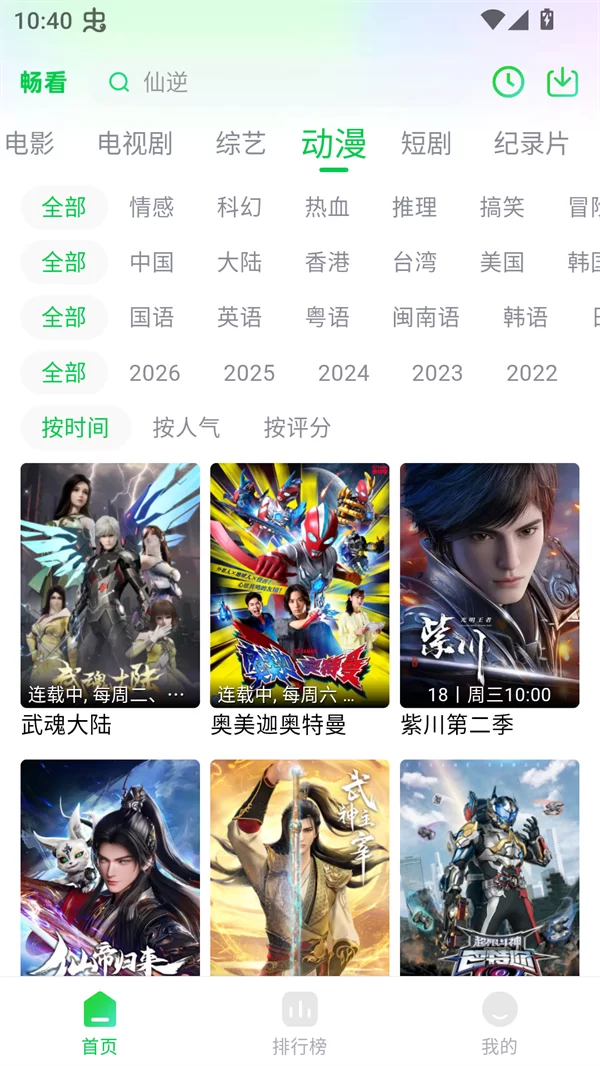Switch to the 综艺 tab

coord(241,144)
